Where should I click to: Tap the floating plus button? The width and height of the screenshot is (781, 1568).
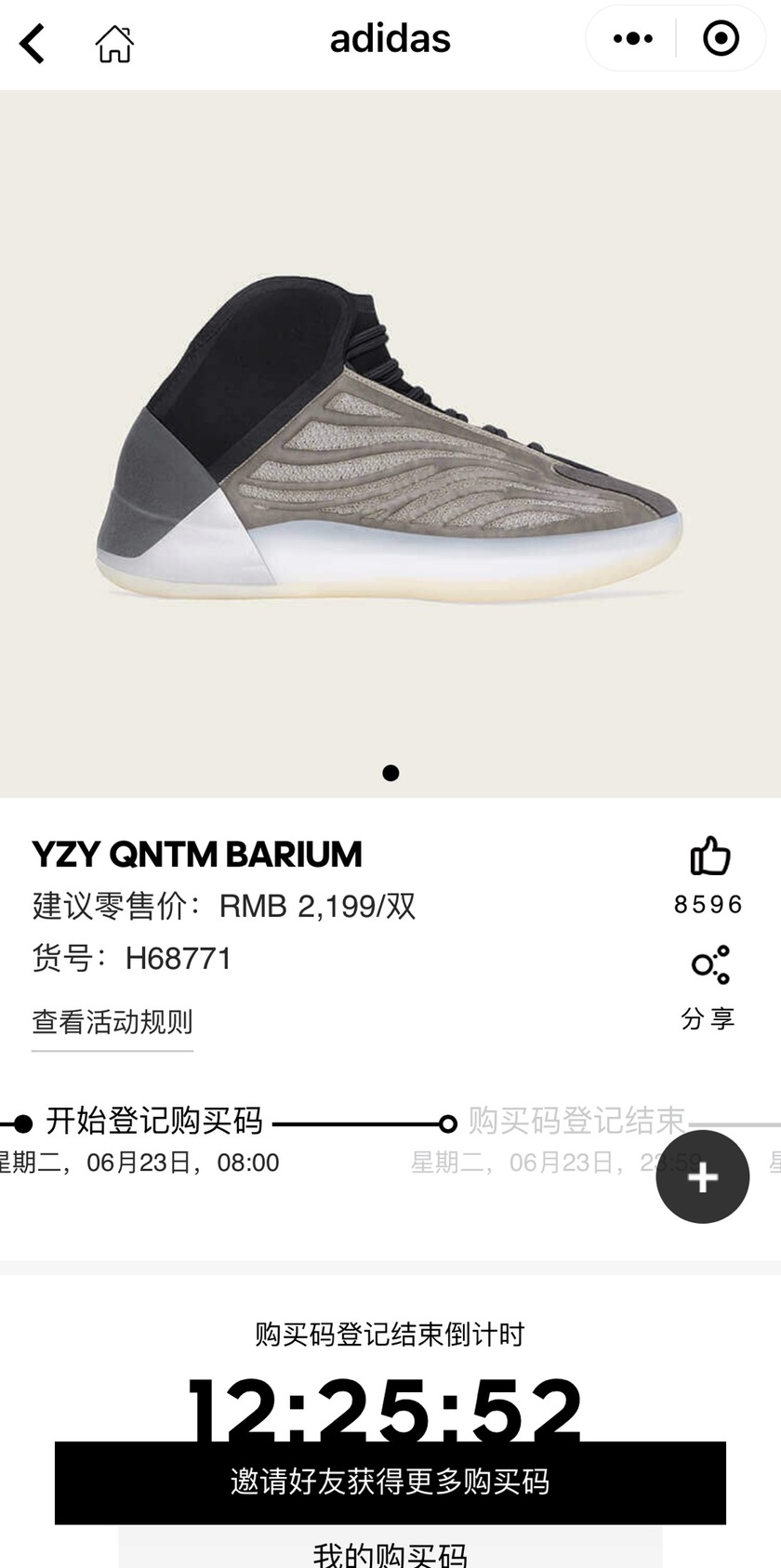click(703, 1176)
